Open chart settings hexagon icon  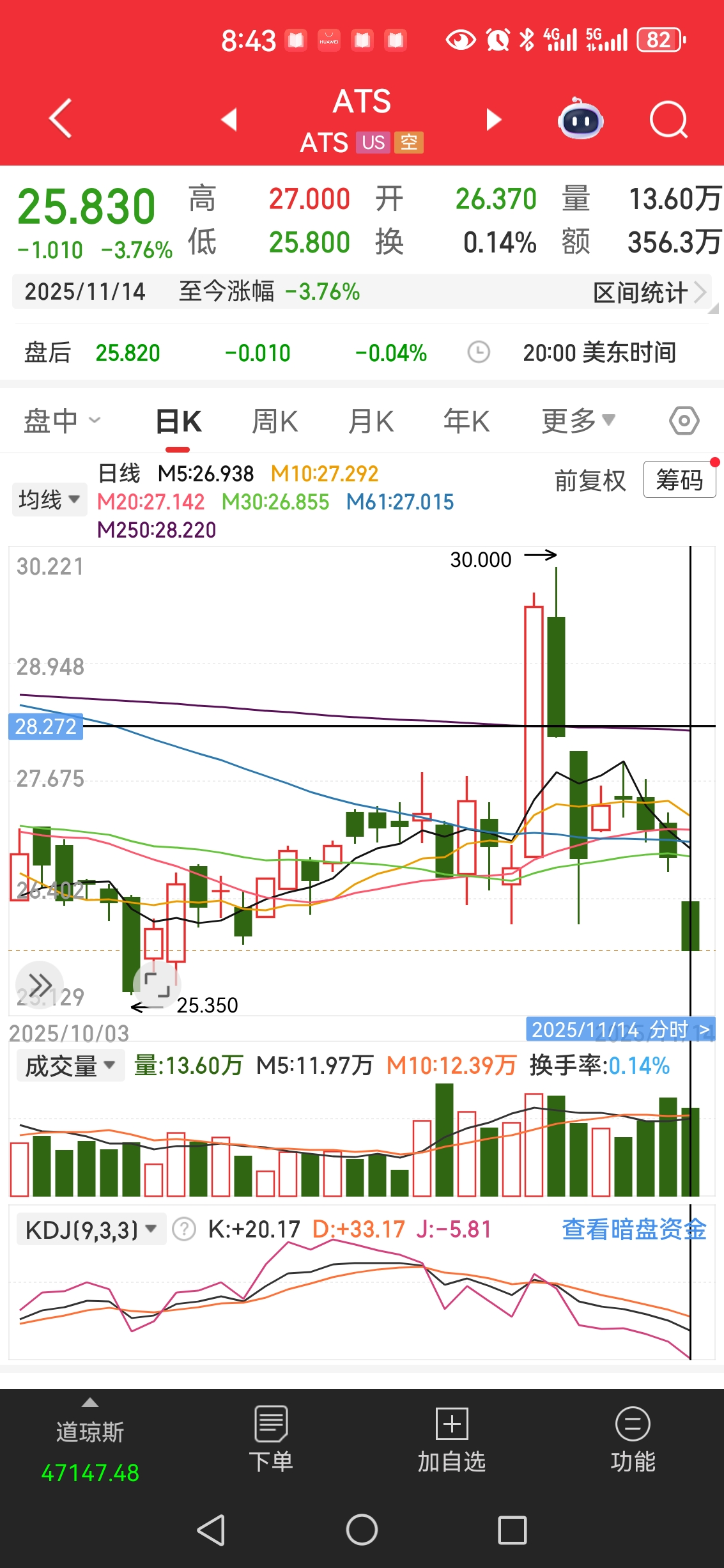click(684, 421)
